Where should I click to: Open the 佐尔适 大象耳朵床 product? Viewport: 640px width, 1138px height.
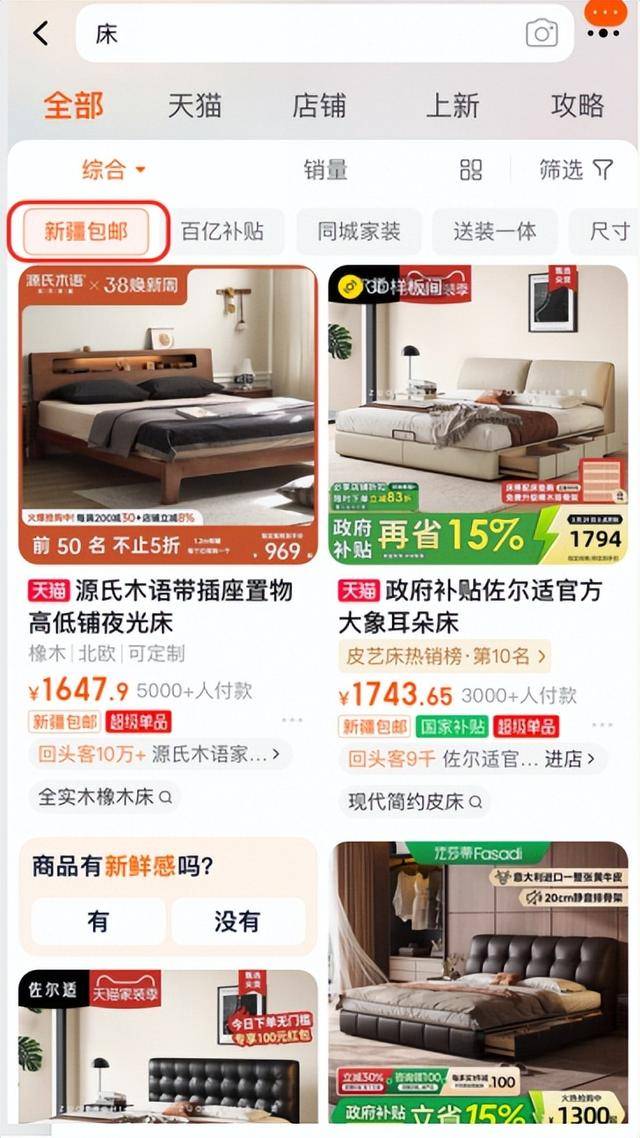478,415
